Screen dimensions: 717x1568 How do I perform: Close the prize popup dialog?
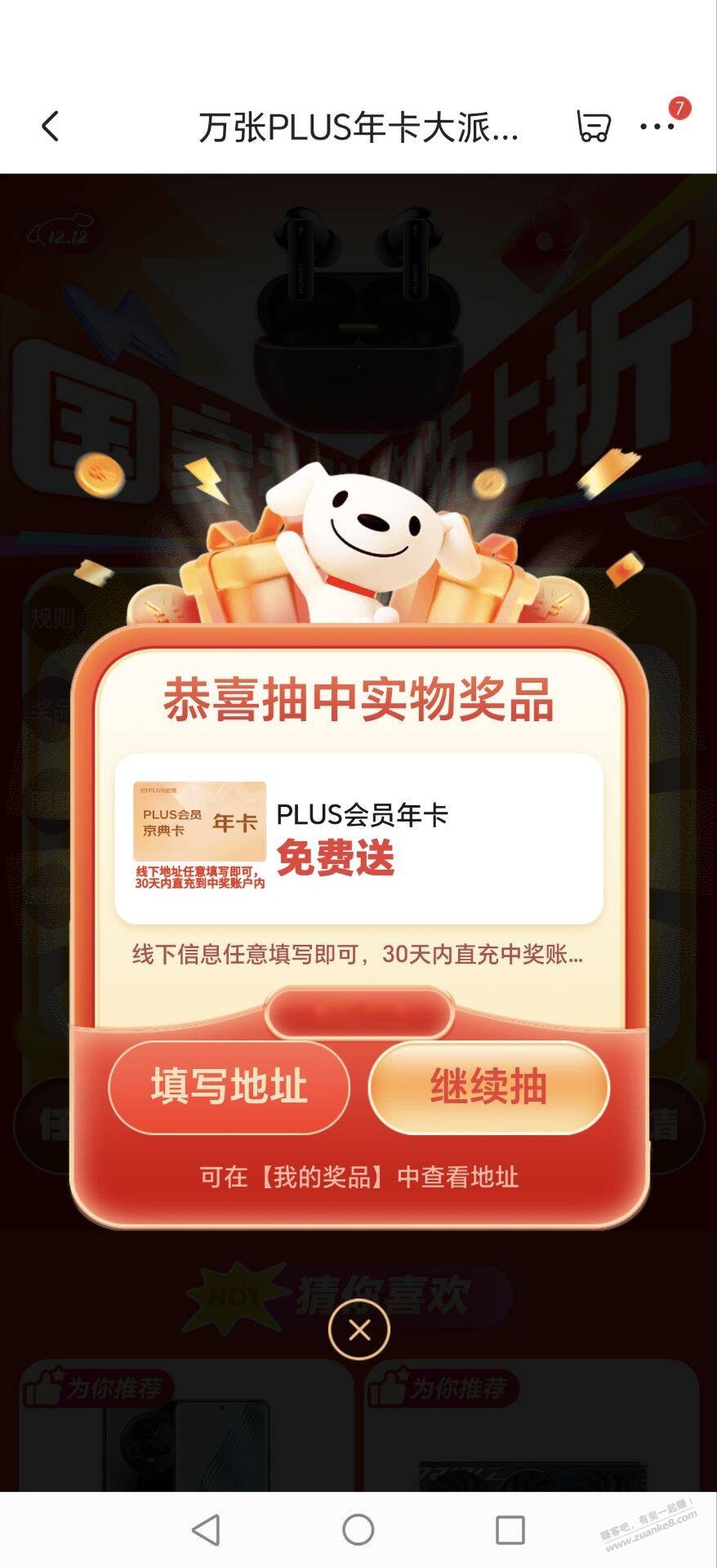click(x=359, y=1330)
